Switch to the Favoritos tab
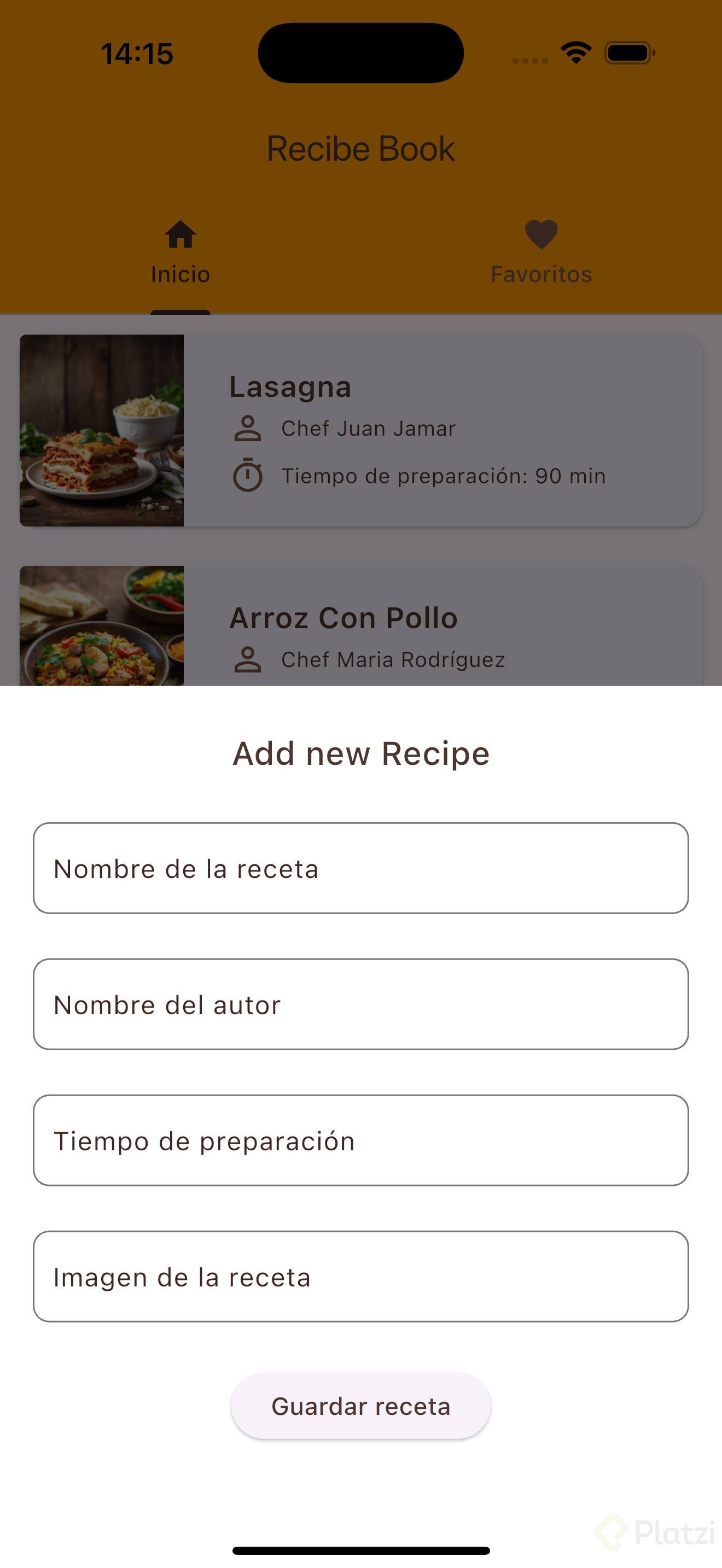Viewport: 722px width, 1568px height. point(541,252)
